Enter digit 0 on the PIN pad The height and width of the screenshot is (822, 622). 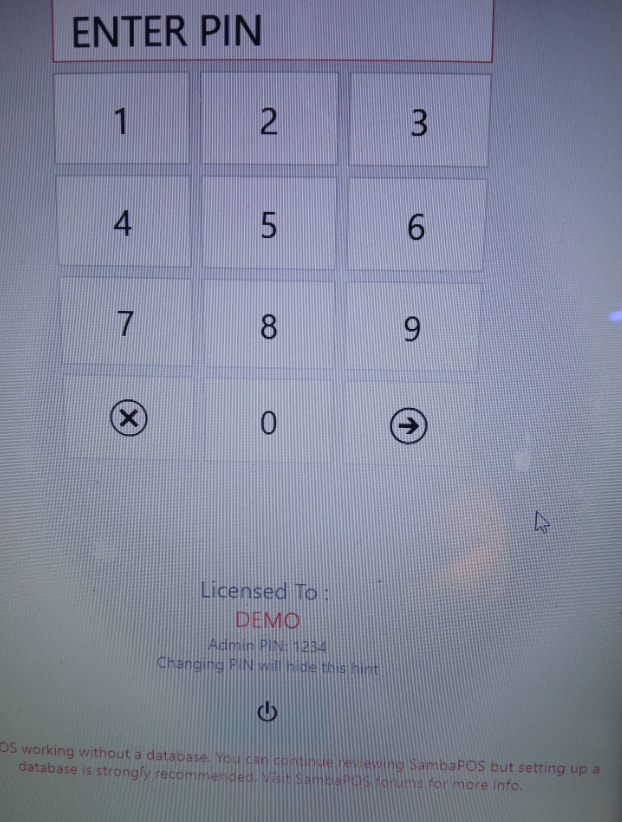tap(267, 424)
